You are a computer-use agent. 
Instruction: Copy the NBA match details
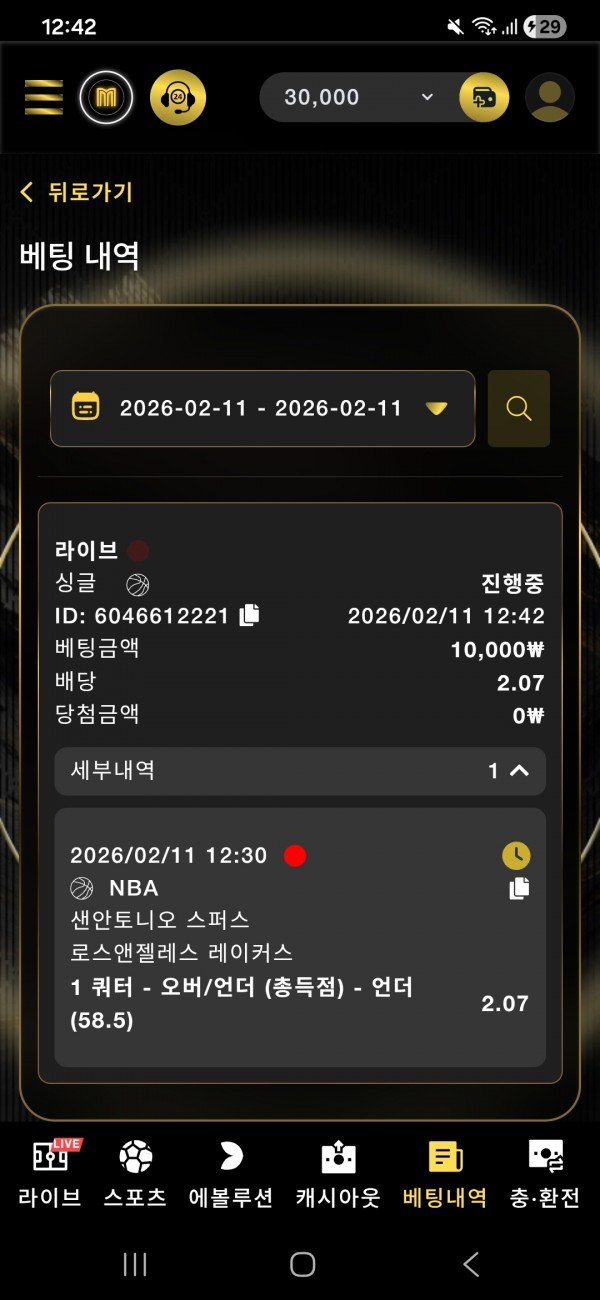click(x=519, y=888)
